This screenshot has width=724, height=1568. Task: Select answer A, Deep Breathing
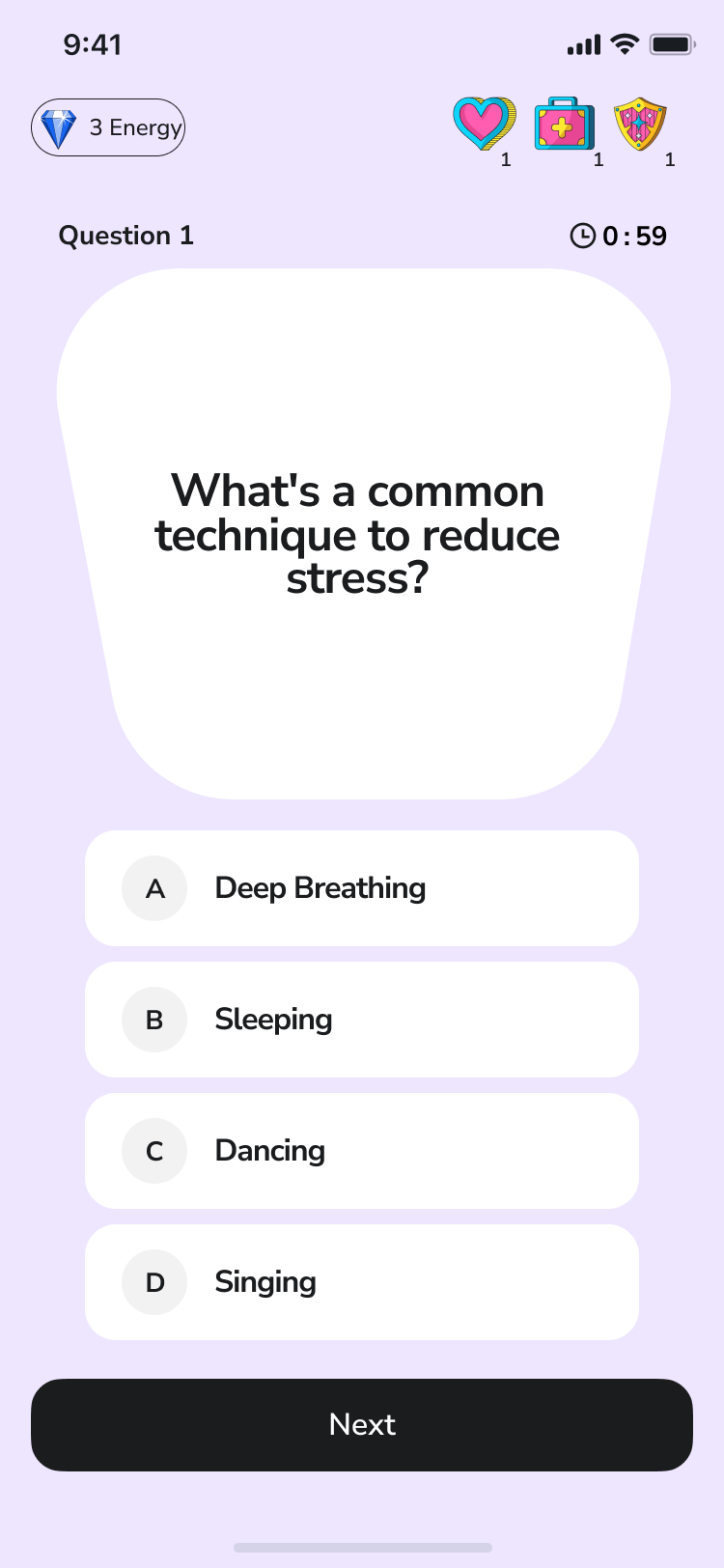pyautogui.click(x=362, y=888)
